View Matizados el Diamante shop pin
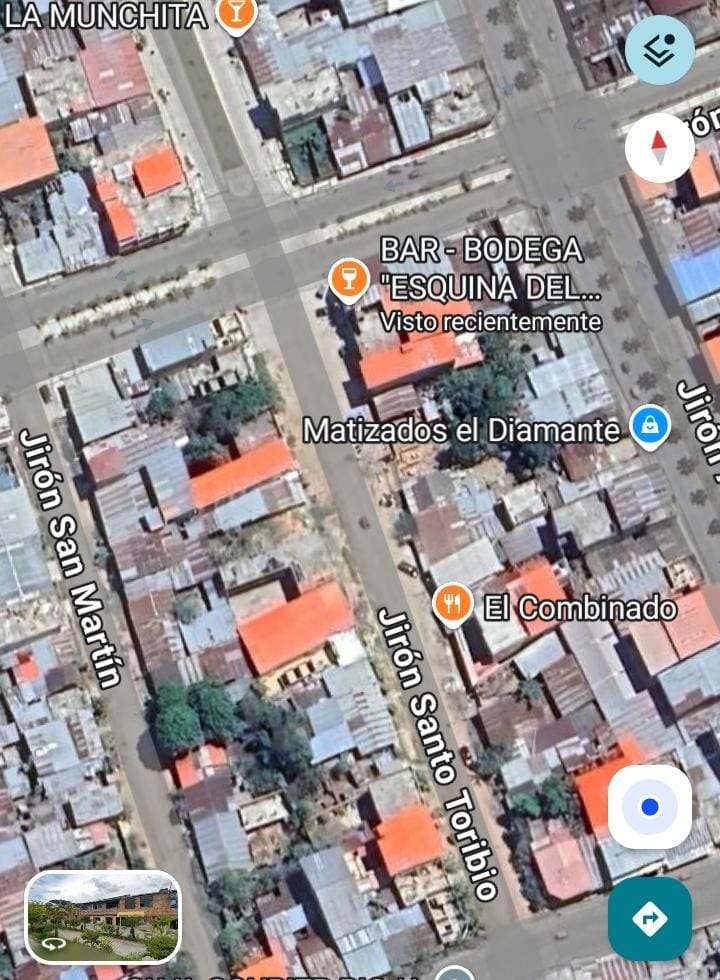720x980 pixels. coord(650,427)
